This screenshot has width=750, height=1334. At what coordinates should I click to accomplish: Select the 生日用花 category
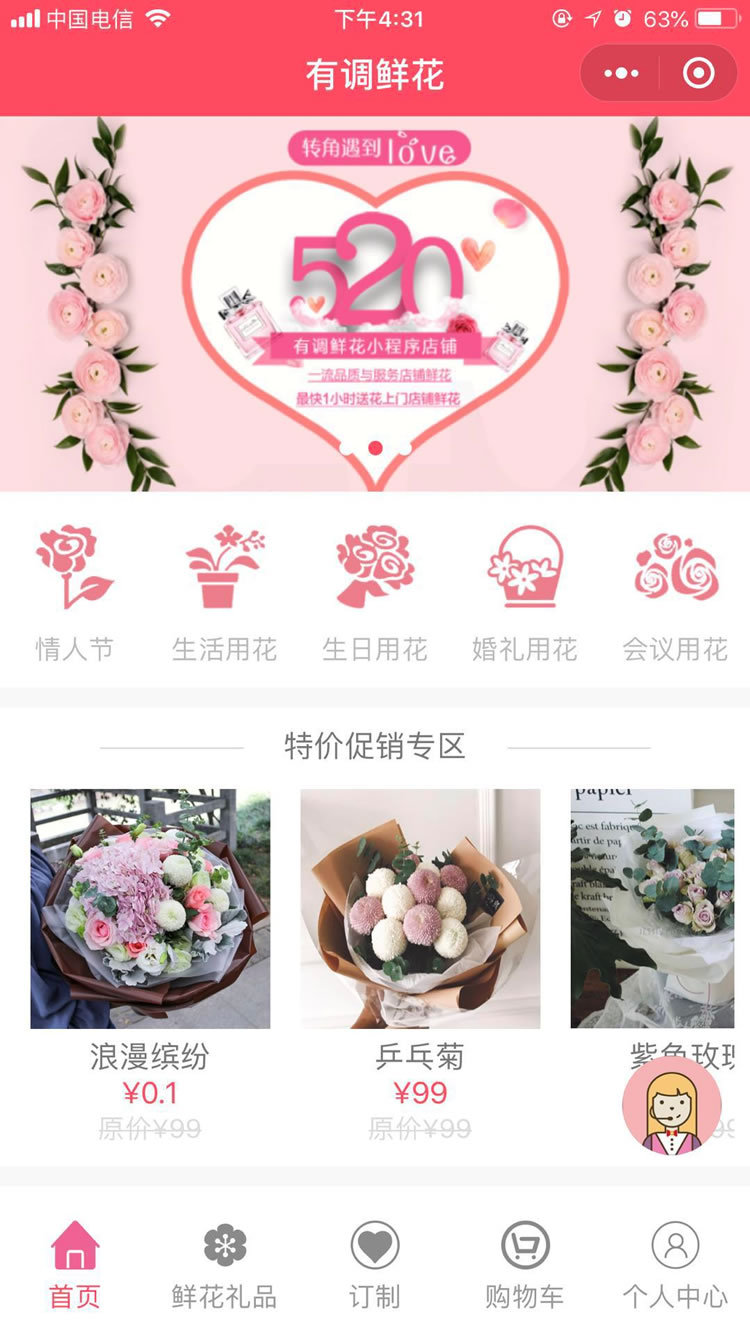[x=375, y=592]
